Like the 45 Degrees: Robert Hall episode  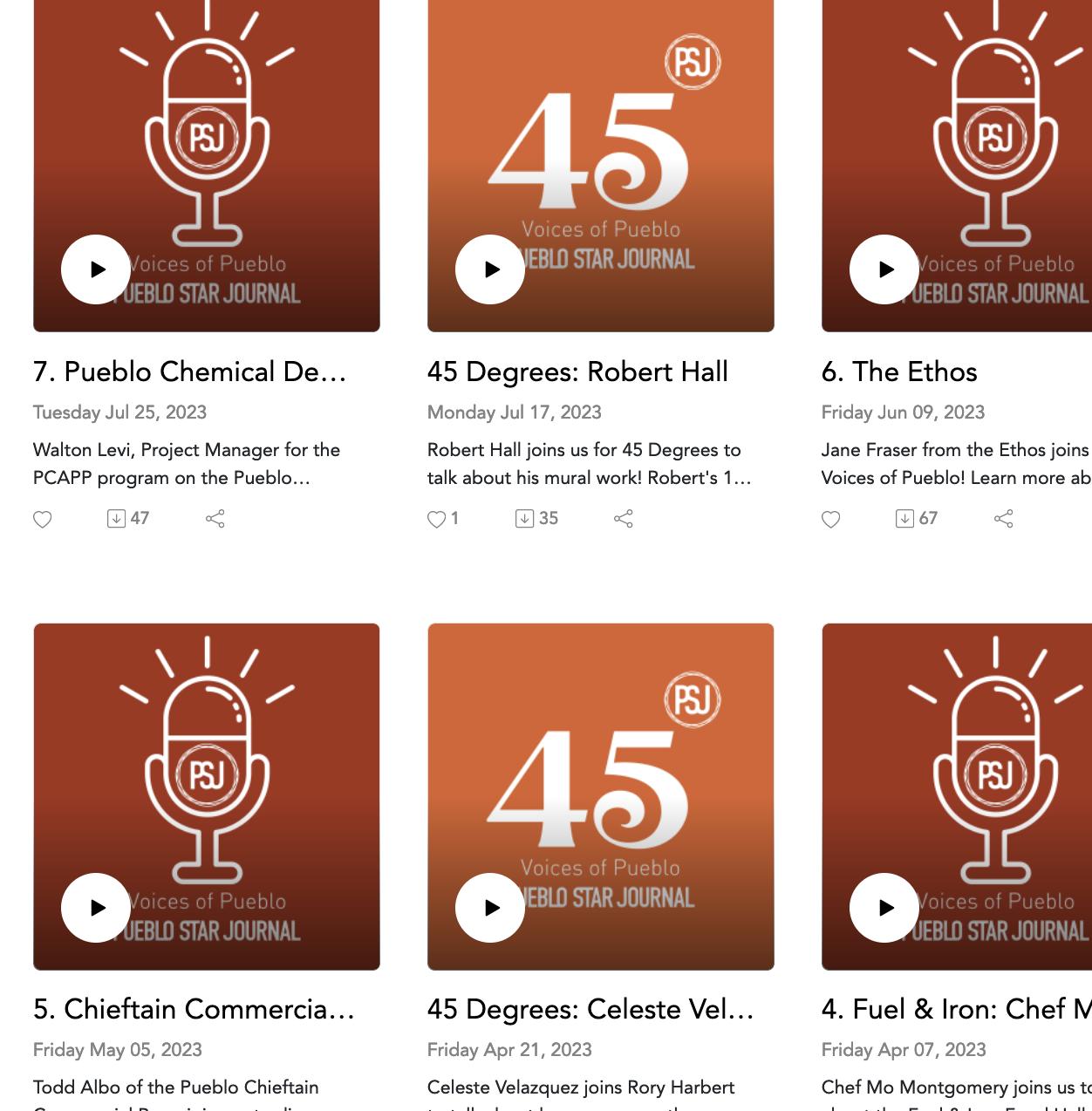(437, 520)
